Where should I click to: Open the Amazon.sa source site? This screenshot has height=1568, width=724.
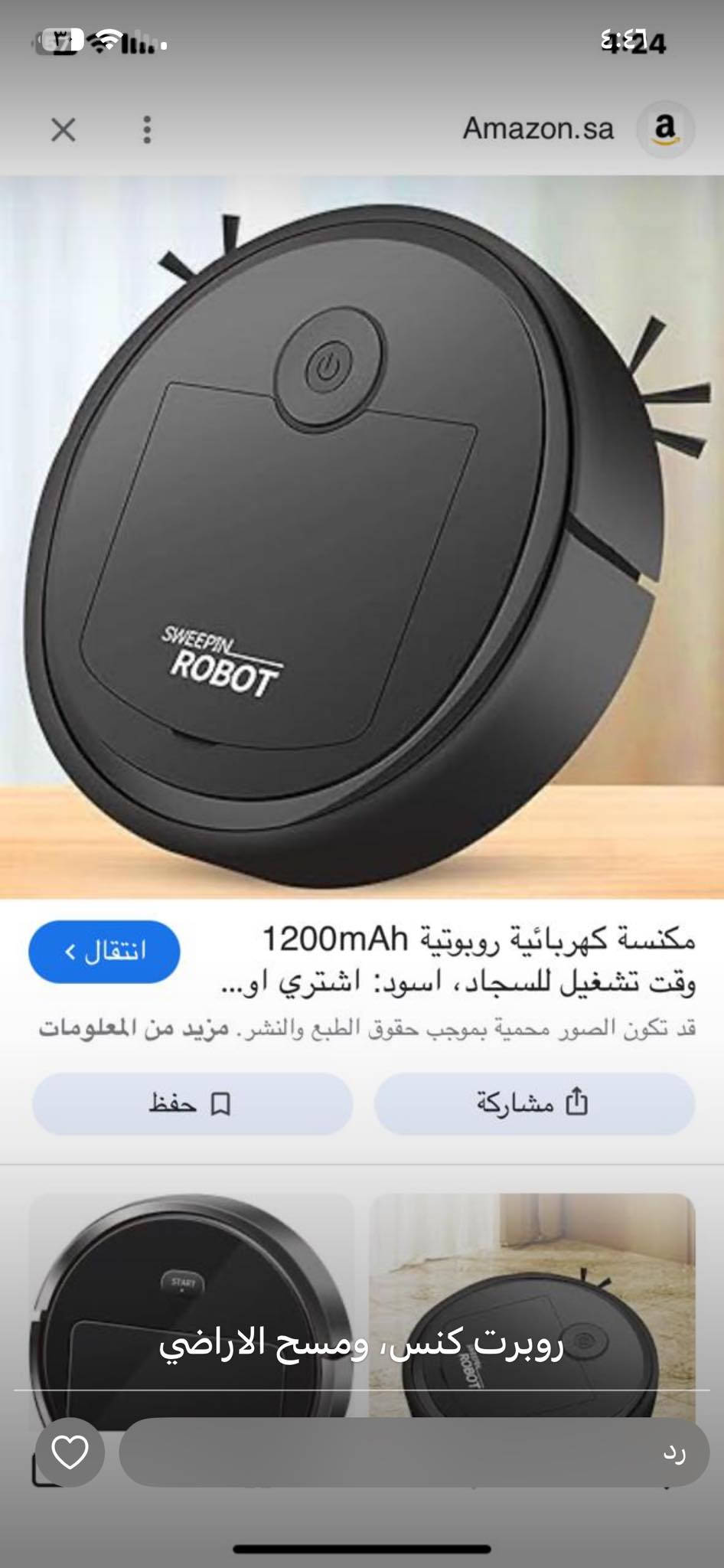[x=538, y=129]
